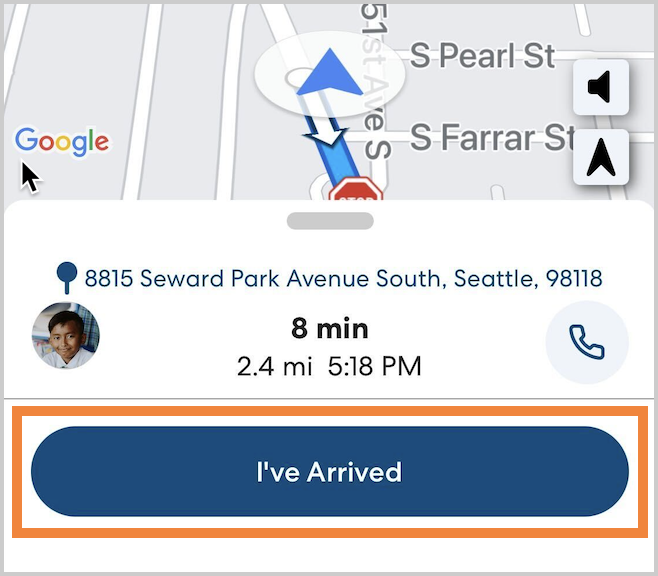The image size is (658, 576).
Task: Tap the bottom sheet drag handle
Action: tap(329, 221)
